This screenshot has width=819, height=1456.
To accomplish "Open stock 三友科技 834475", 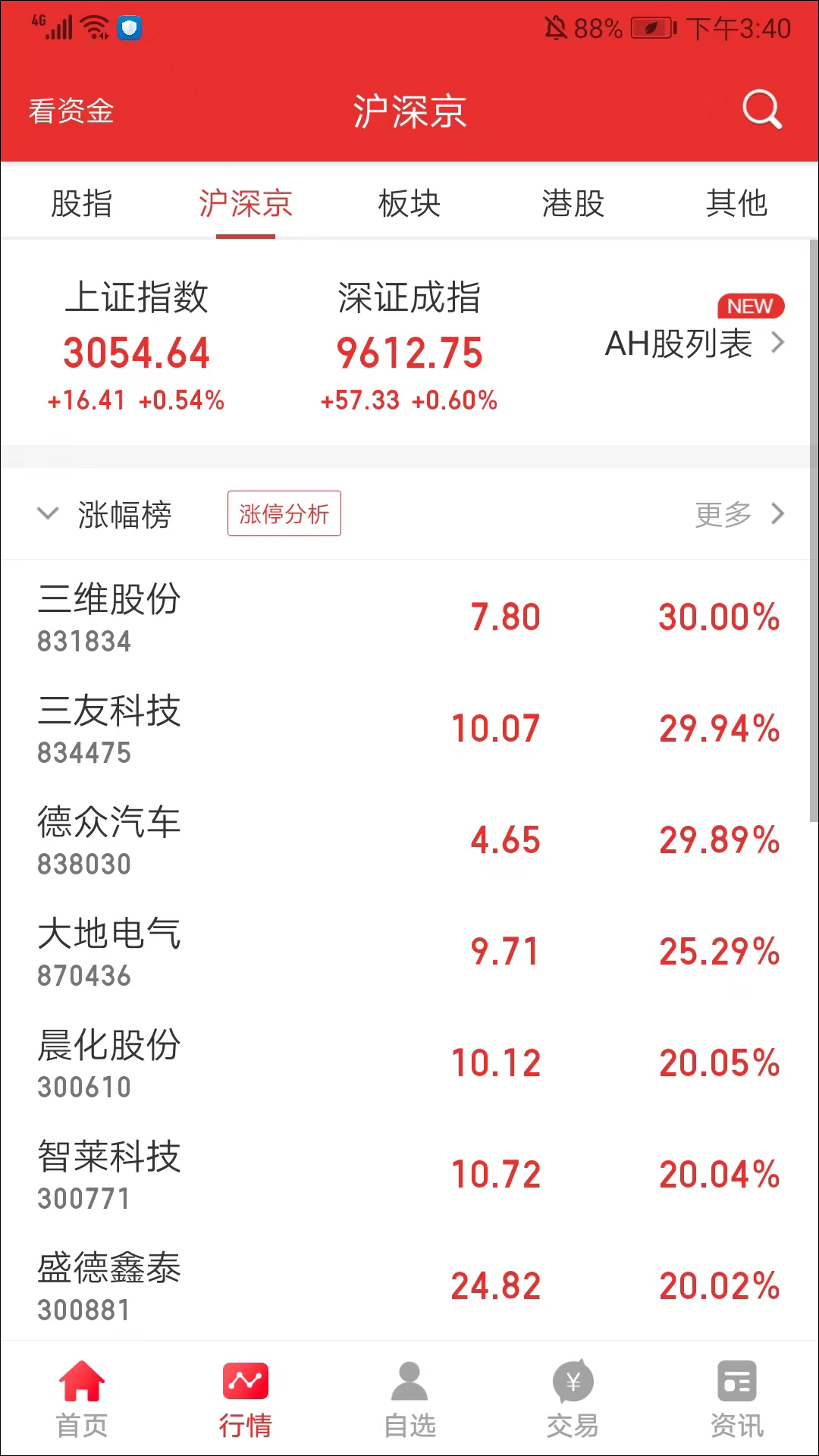I will (409, 729).
